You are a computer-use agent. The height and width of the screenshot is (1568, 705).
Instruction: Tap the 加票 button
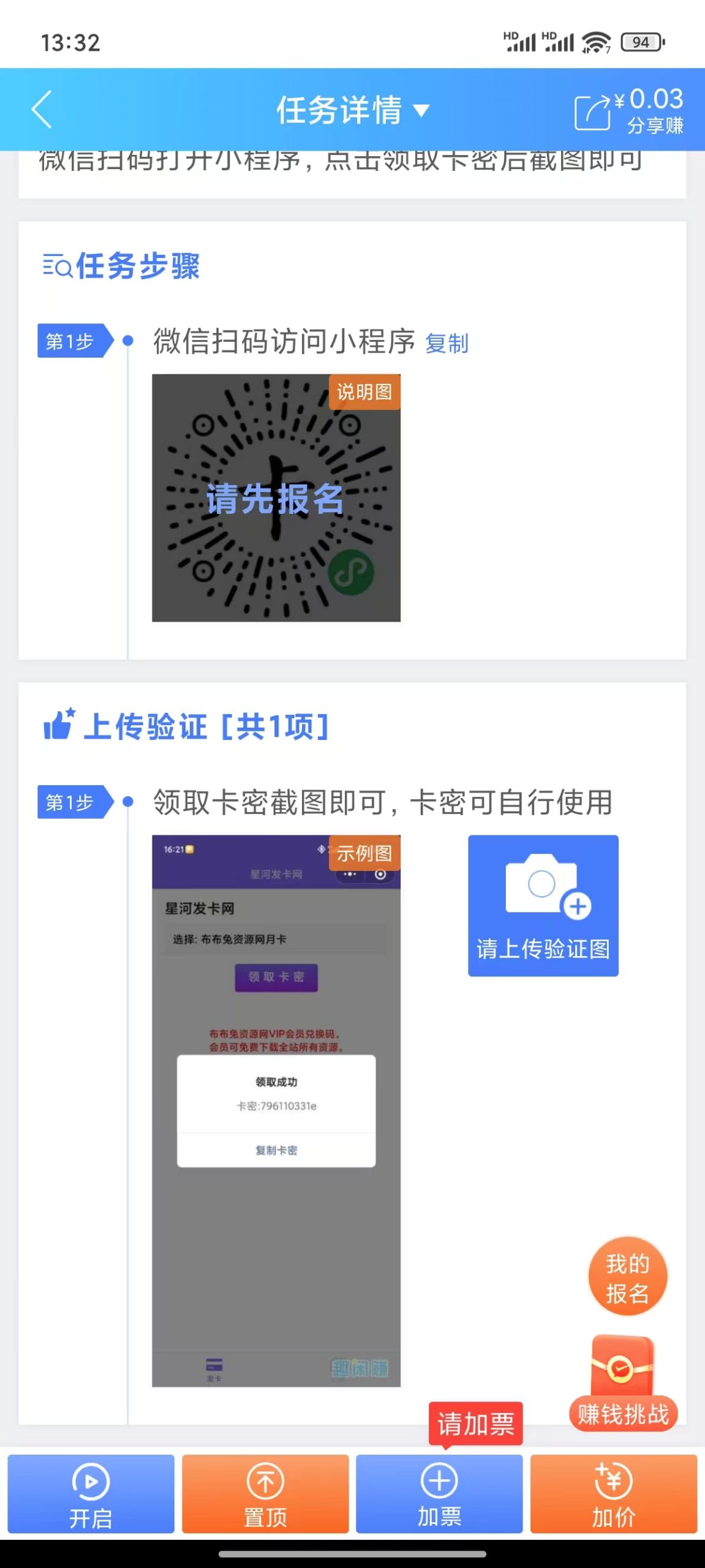coord(439,1493)
